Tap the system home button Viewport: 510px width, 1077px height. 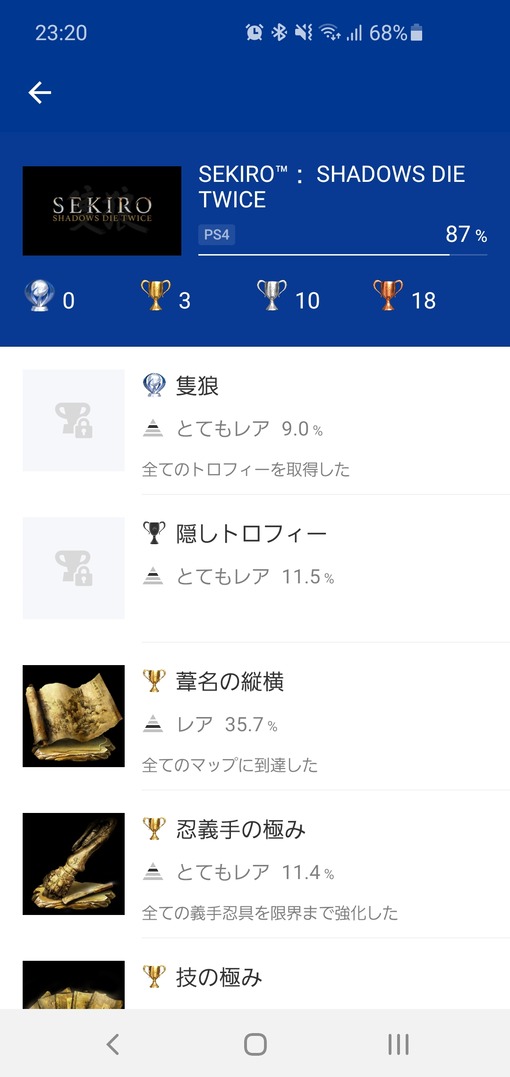(255, 1044)
